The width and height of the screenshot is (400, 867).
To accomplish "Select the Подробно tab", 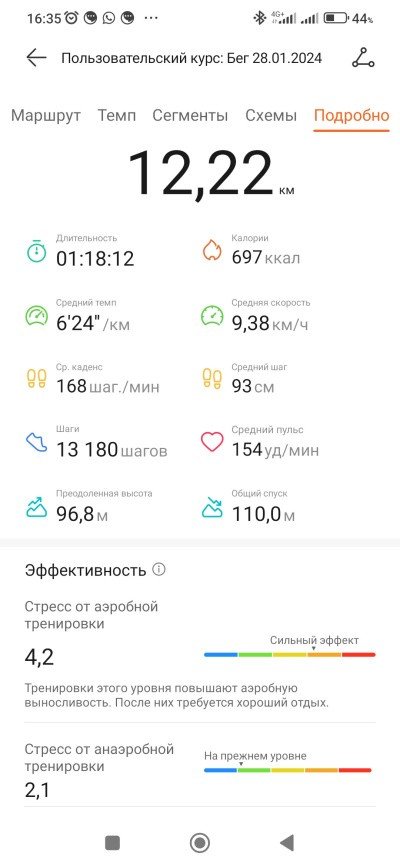I will [351, 116].
